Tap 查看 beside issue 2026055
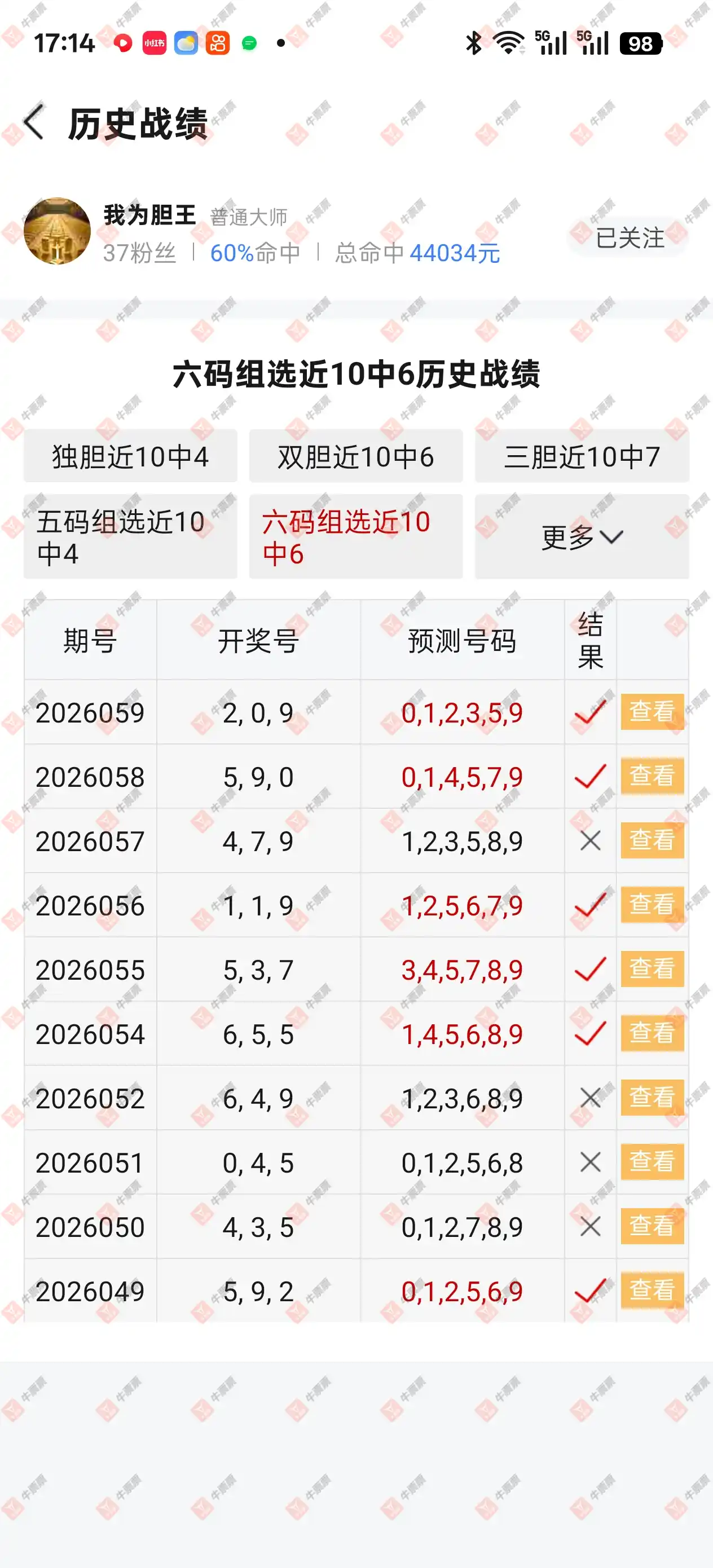Viewport: 713px width, 1568px height. (x=652, y=969)
